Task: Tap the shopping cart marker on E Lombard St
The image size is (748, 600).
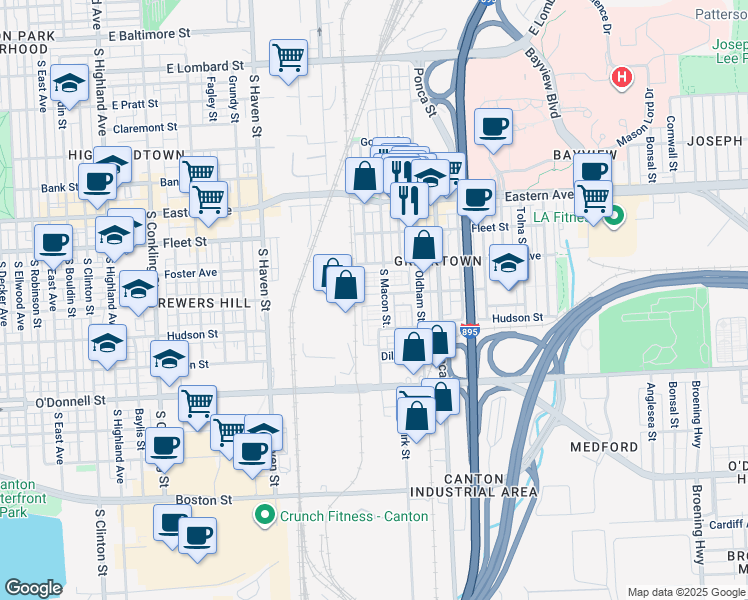Action: (x=288, y=59)
